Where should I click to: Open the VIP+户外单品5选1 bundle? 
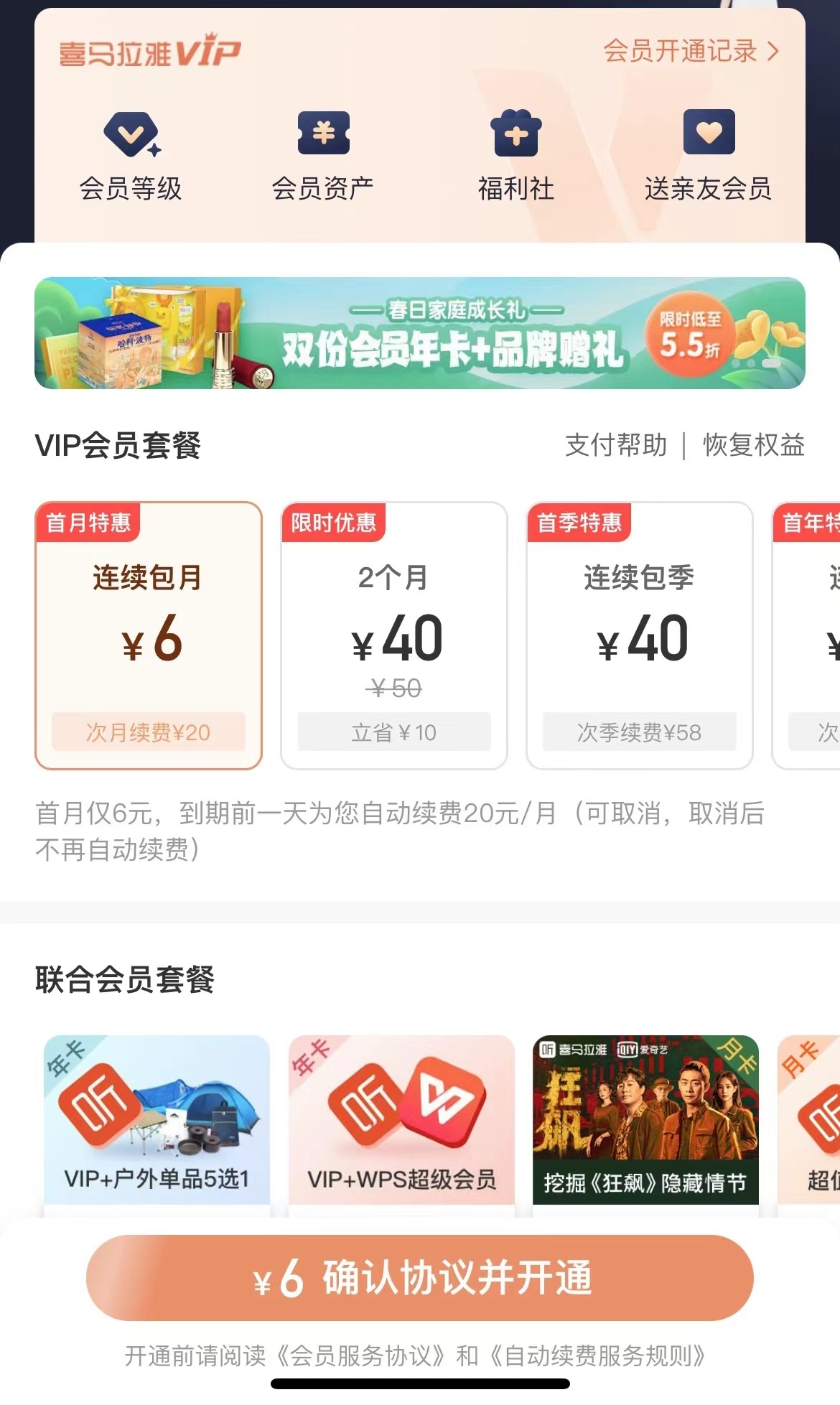pos(157,1120)
